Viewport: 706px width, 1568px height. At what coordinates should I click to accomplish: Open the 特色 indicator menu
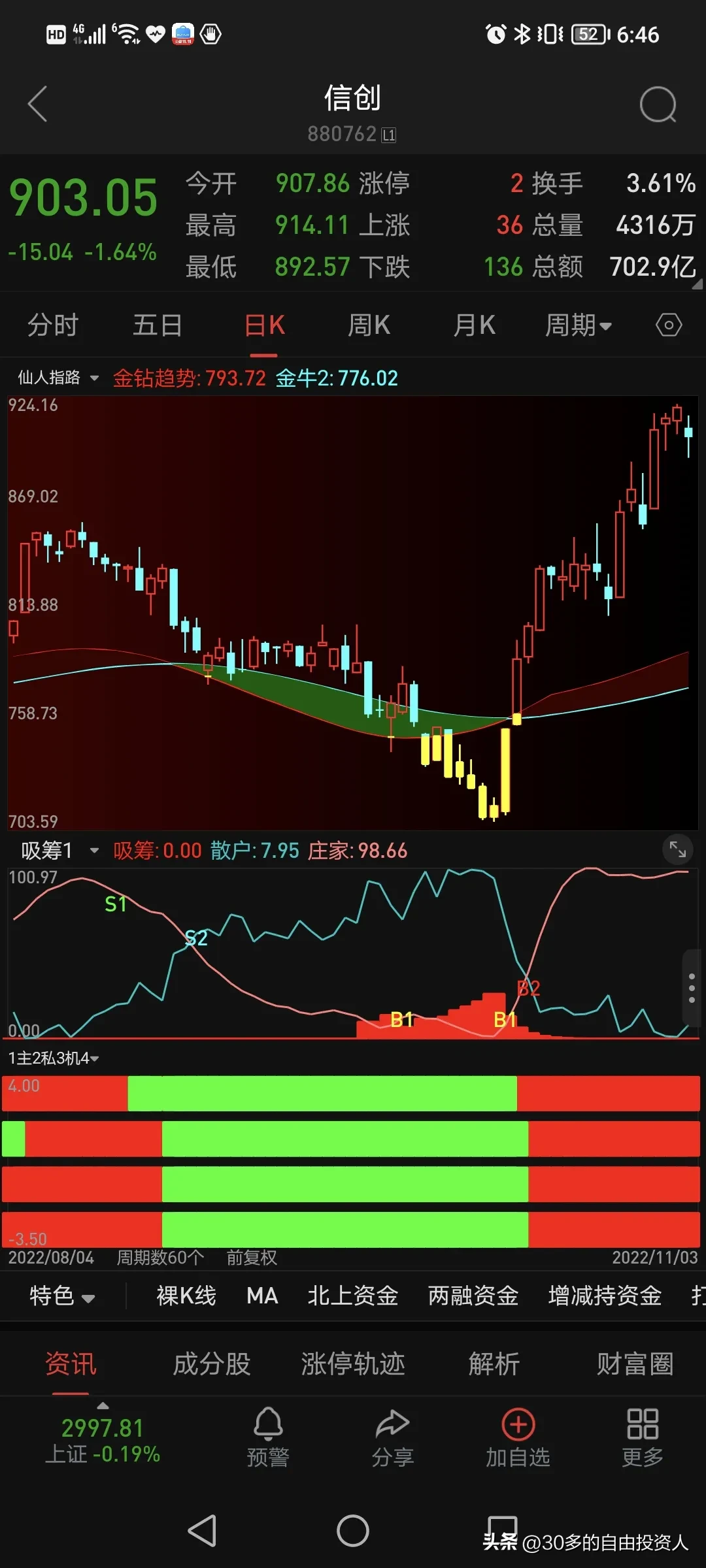pyautogui.click(x=62, y=1296)
